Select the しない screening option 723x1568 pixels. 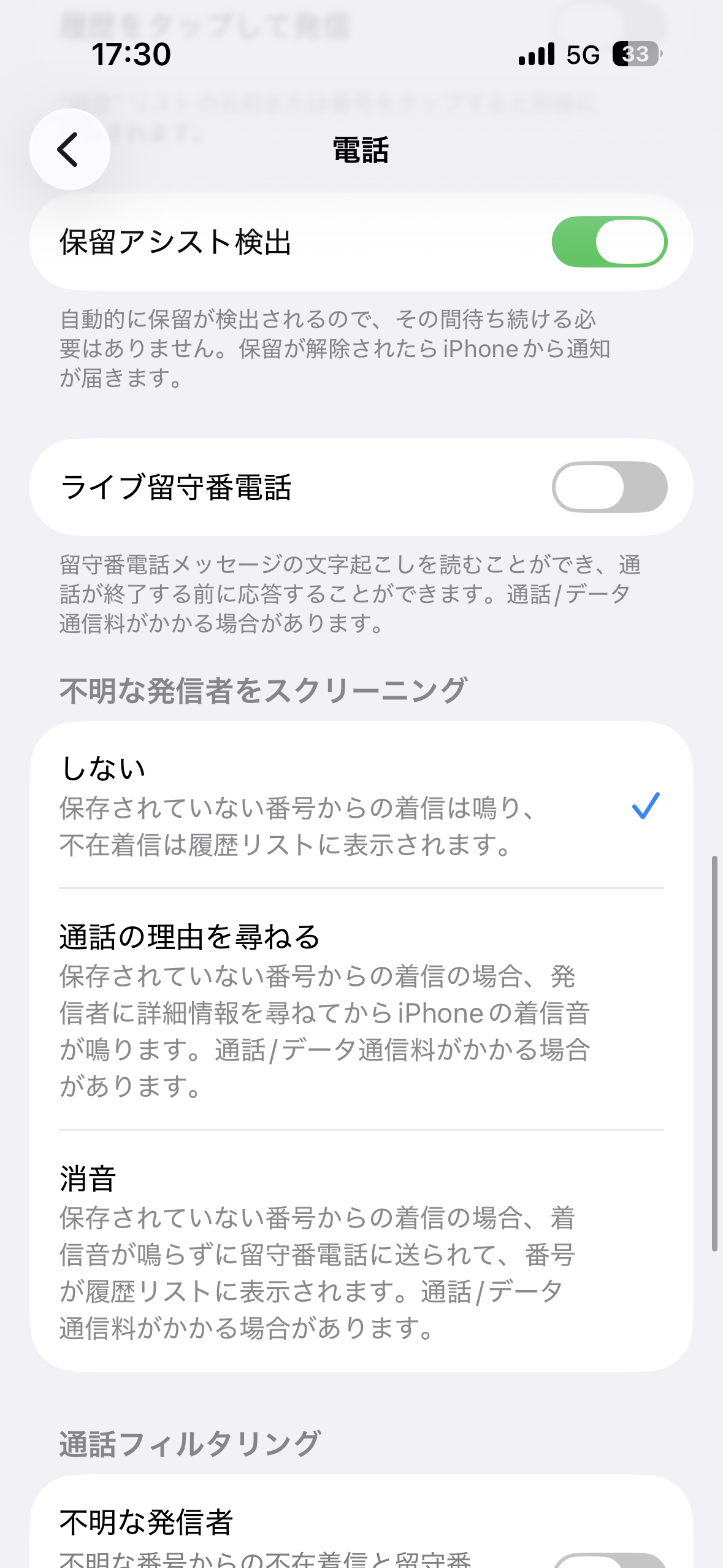tap(361, 805)
